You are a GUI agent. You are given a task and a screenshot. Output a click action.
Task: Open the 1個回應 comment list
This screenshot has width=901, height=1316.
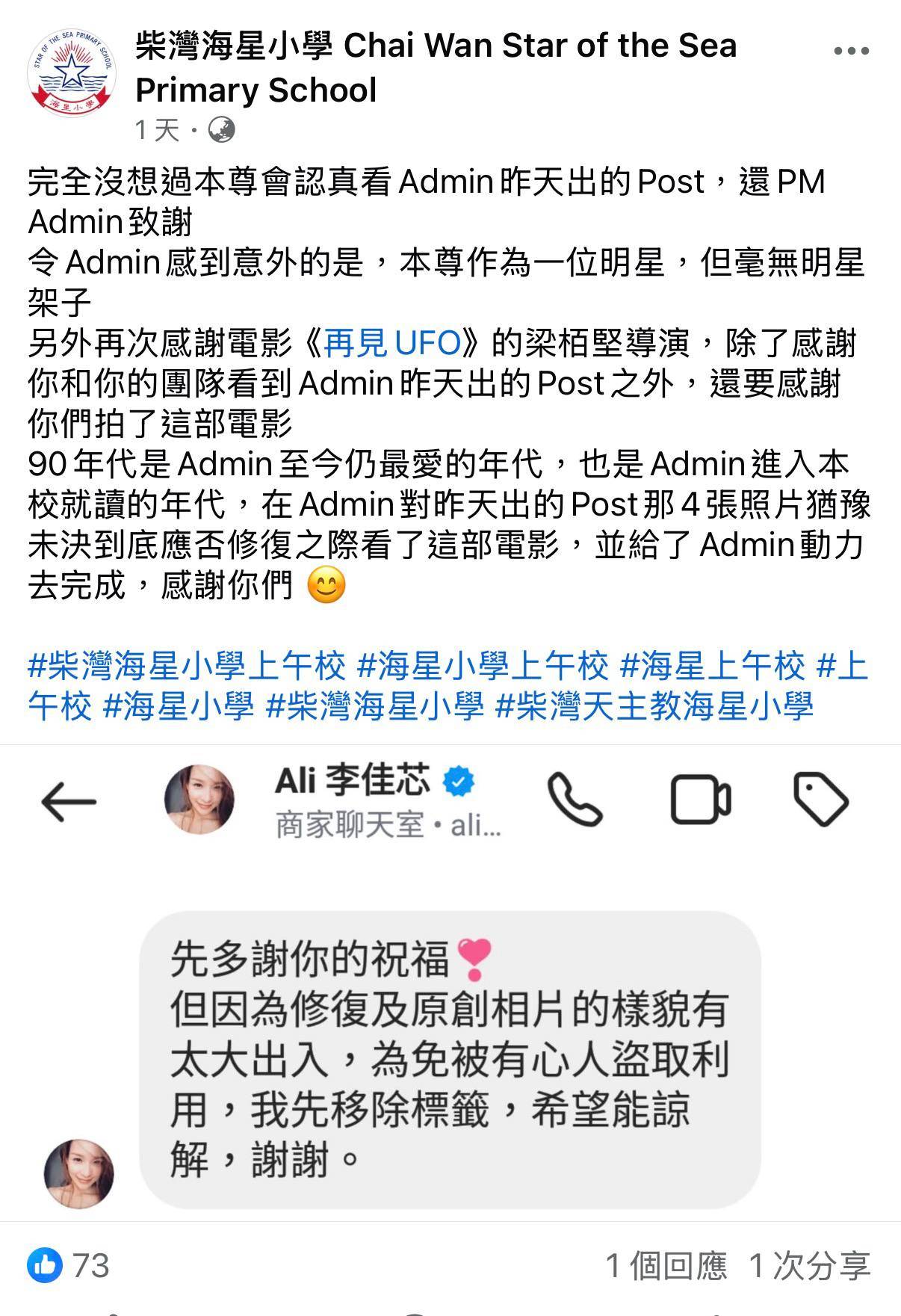[x=666, y=1266]
